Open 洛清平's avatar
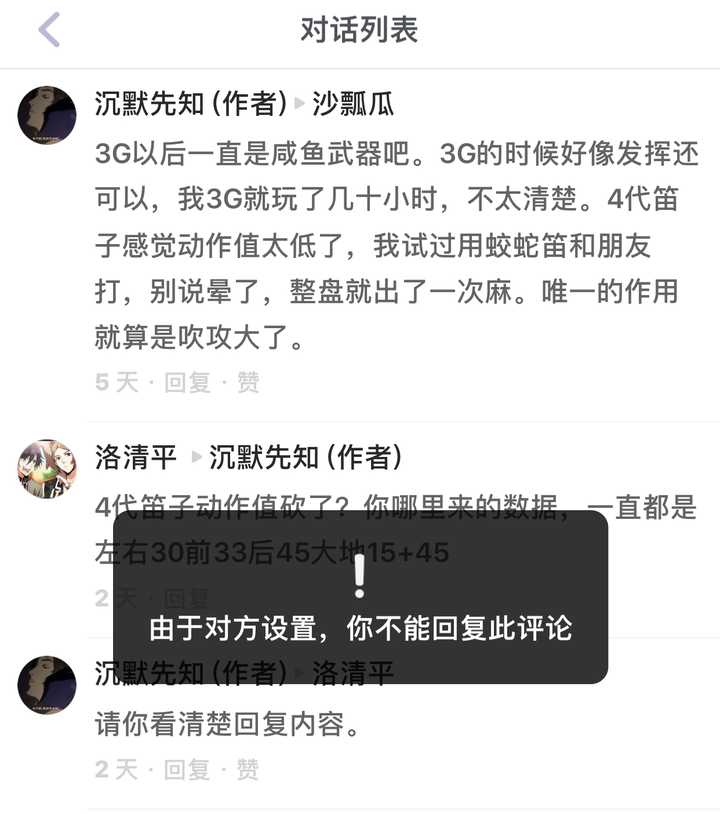 [x=47, y=469]
